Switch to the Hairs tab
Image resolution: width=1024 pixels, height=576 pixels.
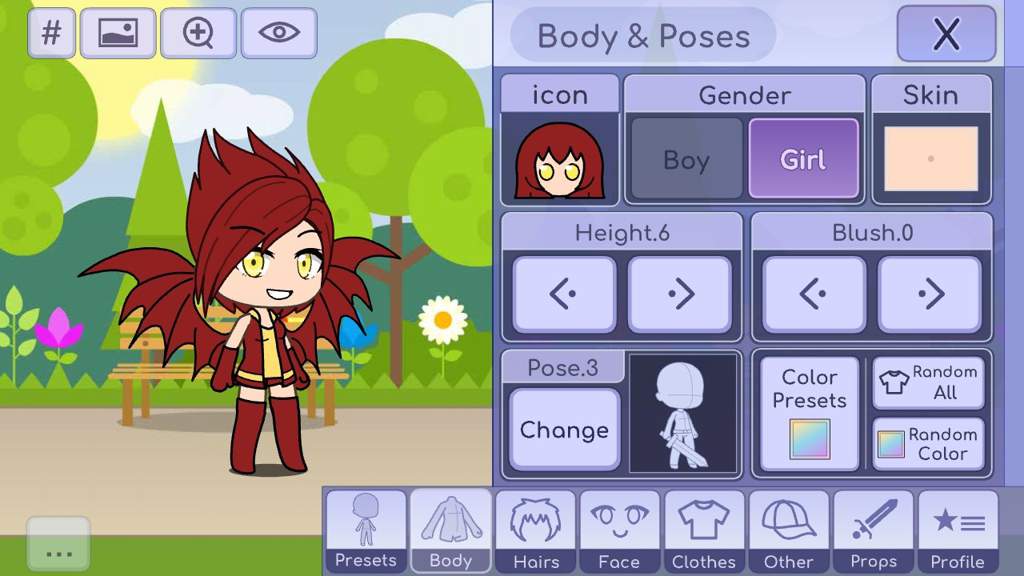(536, 531)
